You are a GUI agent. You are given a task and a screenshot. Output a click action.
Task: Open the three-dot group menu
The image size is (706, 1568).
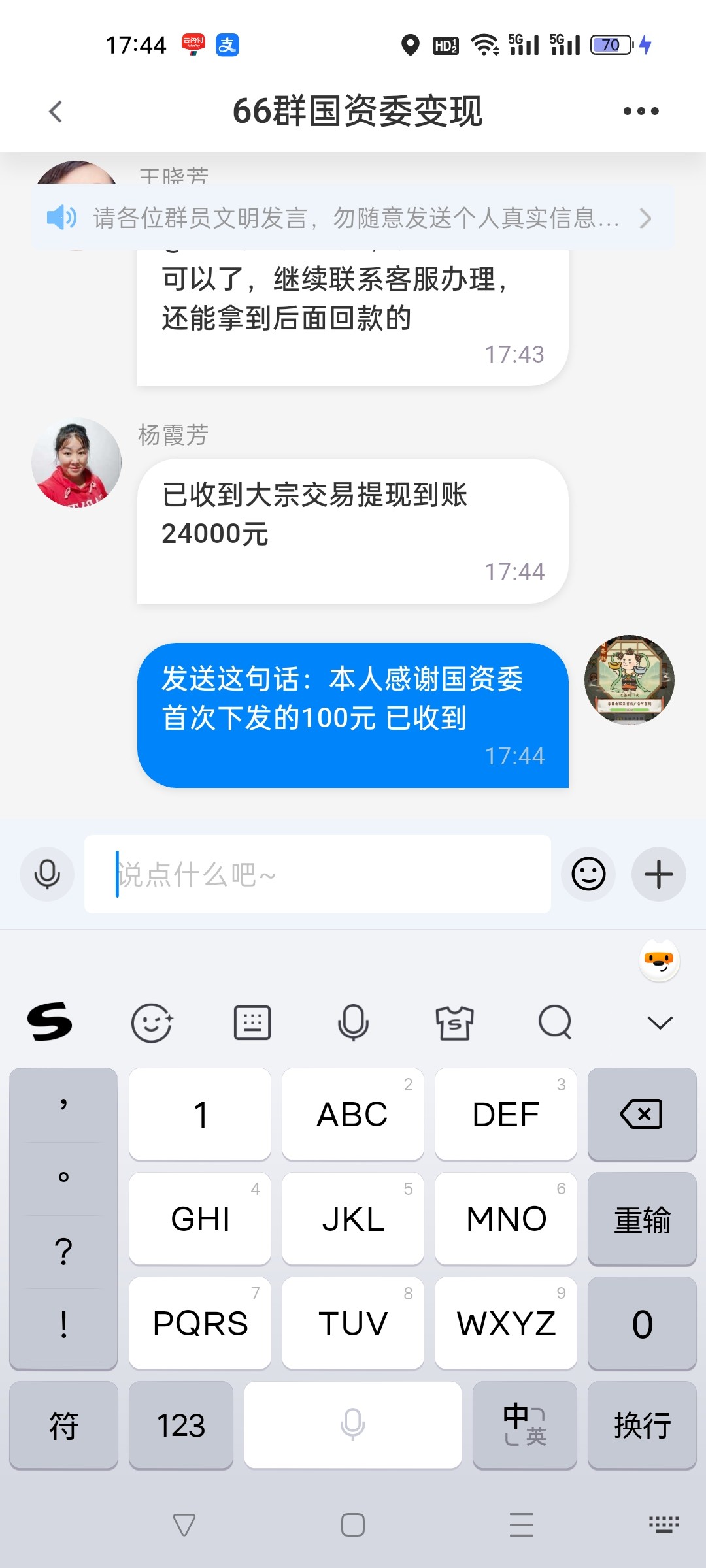coord(641,111)
